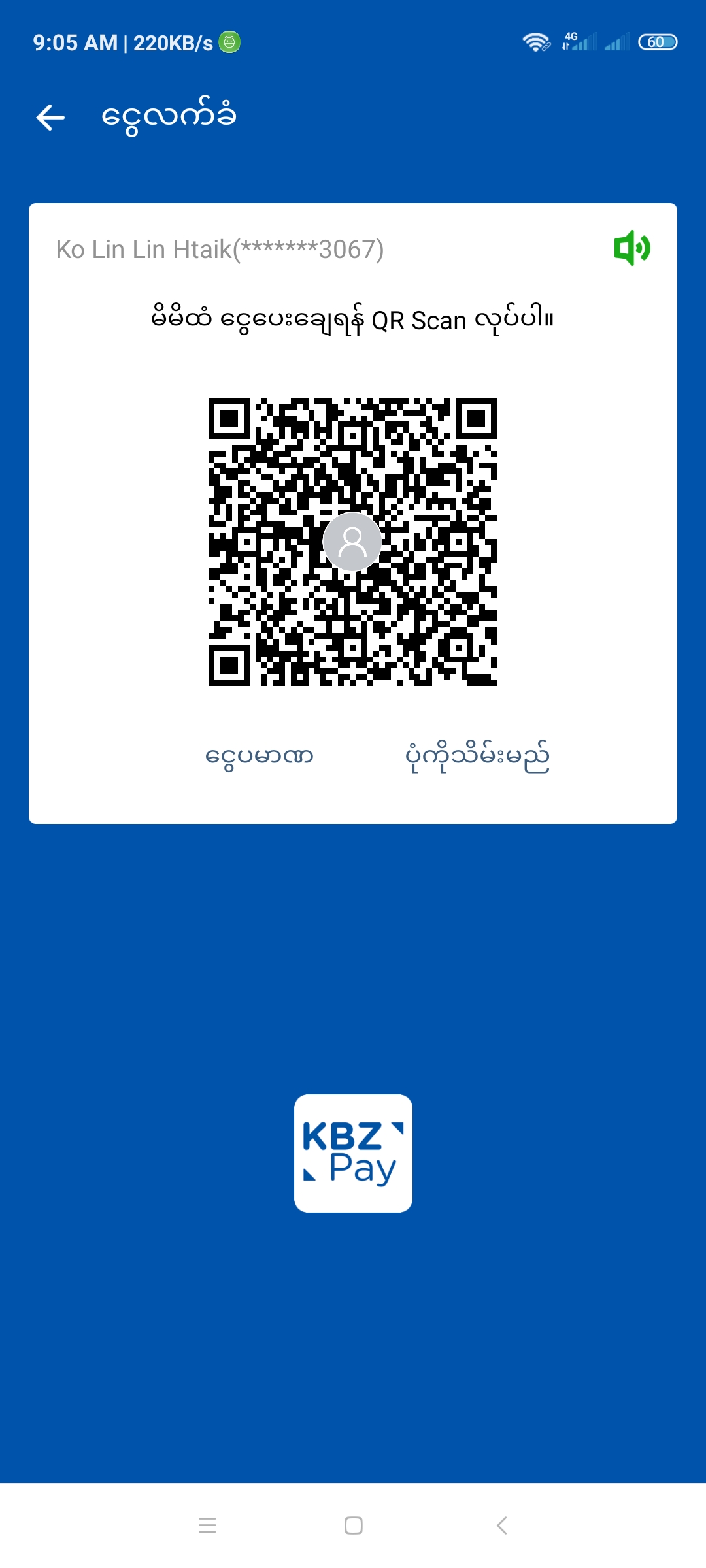Open the system recent apps menu
Image resolution: width=706 pixels, height=1568 pixels.
click(207, 1526)
